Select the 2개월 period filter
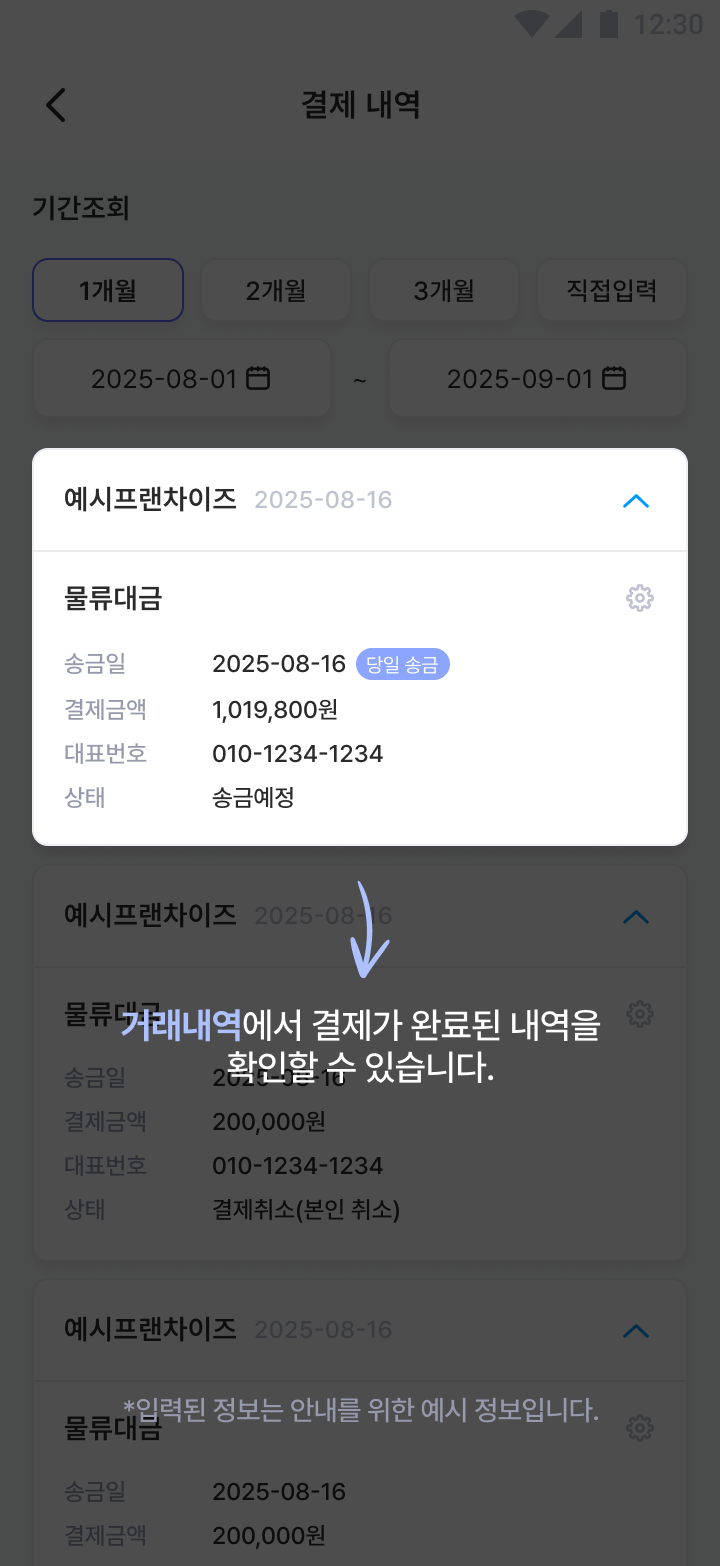The width and height of the screenshot is (720, 1566). [276, 291]
